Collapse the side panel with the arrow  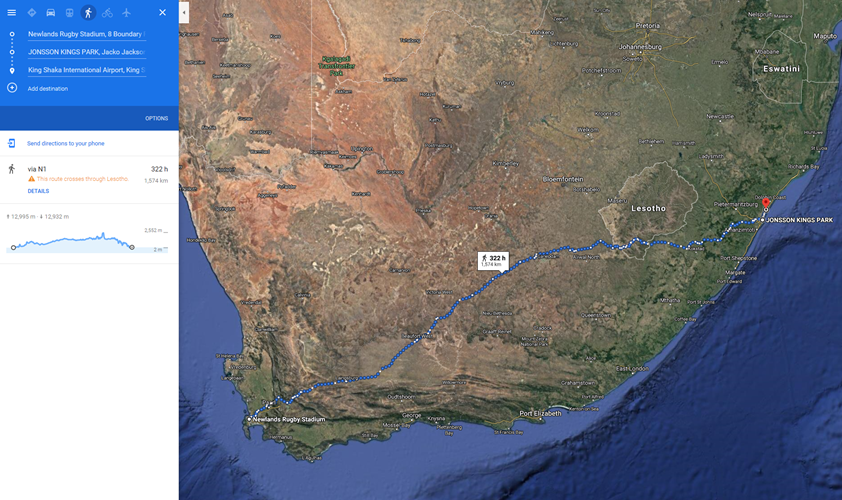(x=184, y=13)
